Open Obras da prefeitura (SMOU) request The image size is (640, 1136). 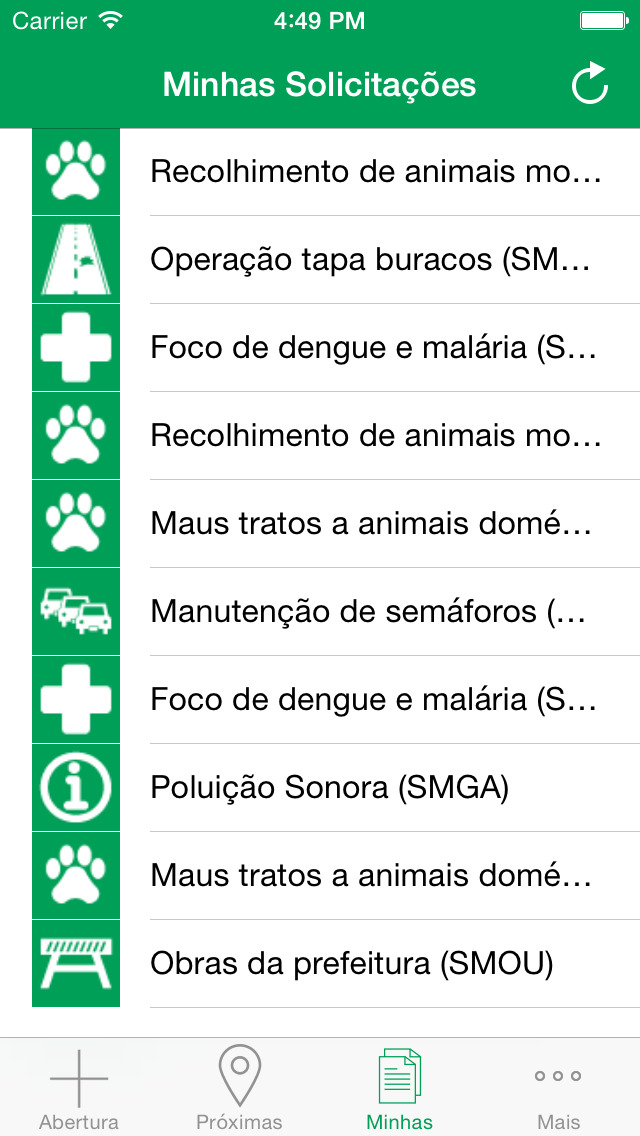click(x=320, y=964)
